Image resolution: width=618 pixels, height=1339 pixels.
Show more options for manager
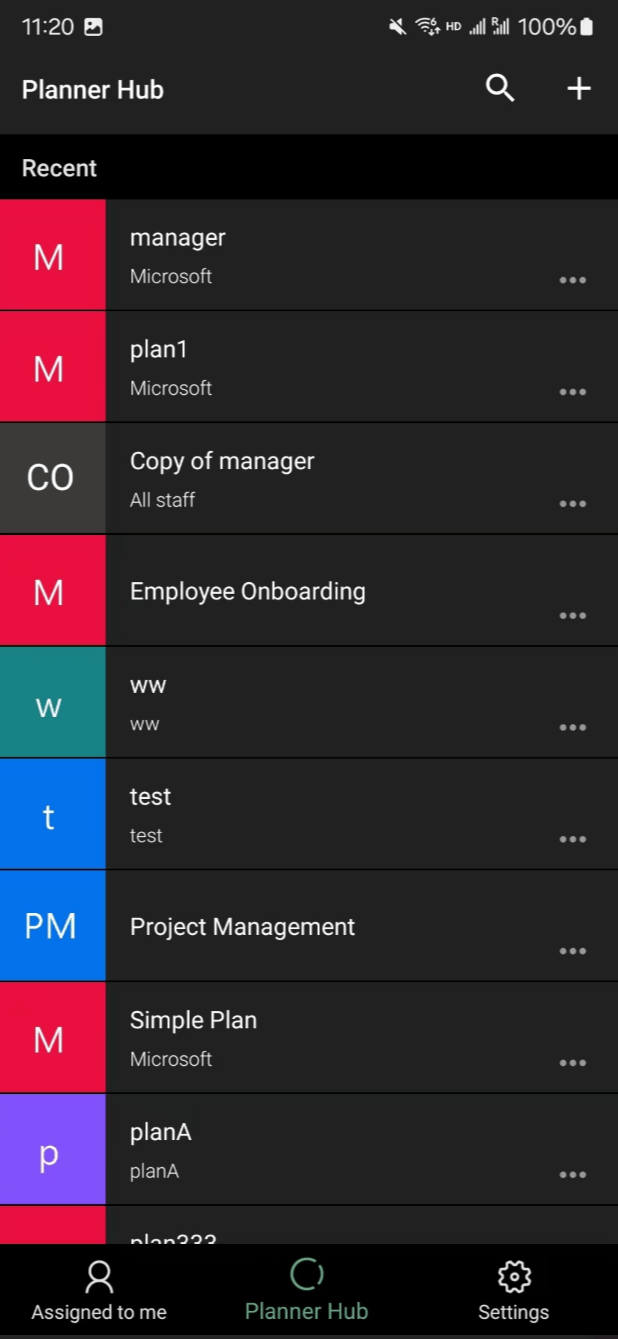pyautogui.click(x=573, y=280)
